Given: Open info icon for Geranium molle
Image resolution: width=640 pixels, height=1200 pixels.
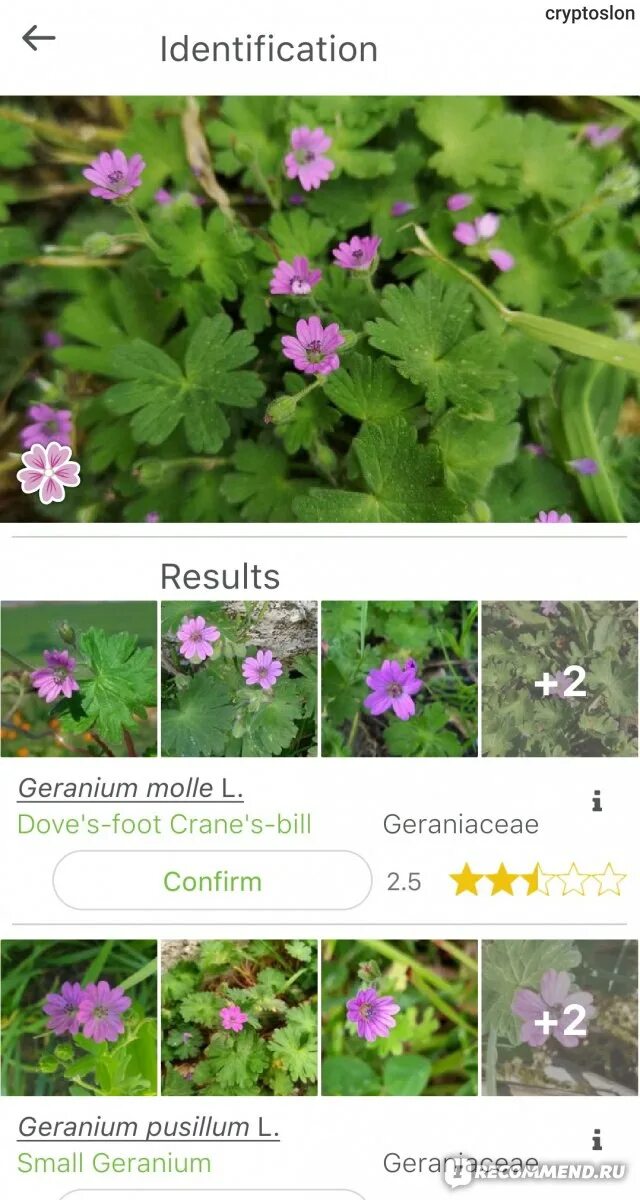Looking at the screenshot, I should (x=597, y=801).
